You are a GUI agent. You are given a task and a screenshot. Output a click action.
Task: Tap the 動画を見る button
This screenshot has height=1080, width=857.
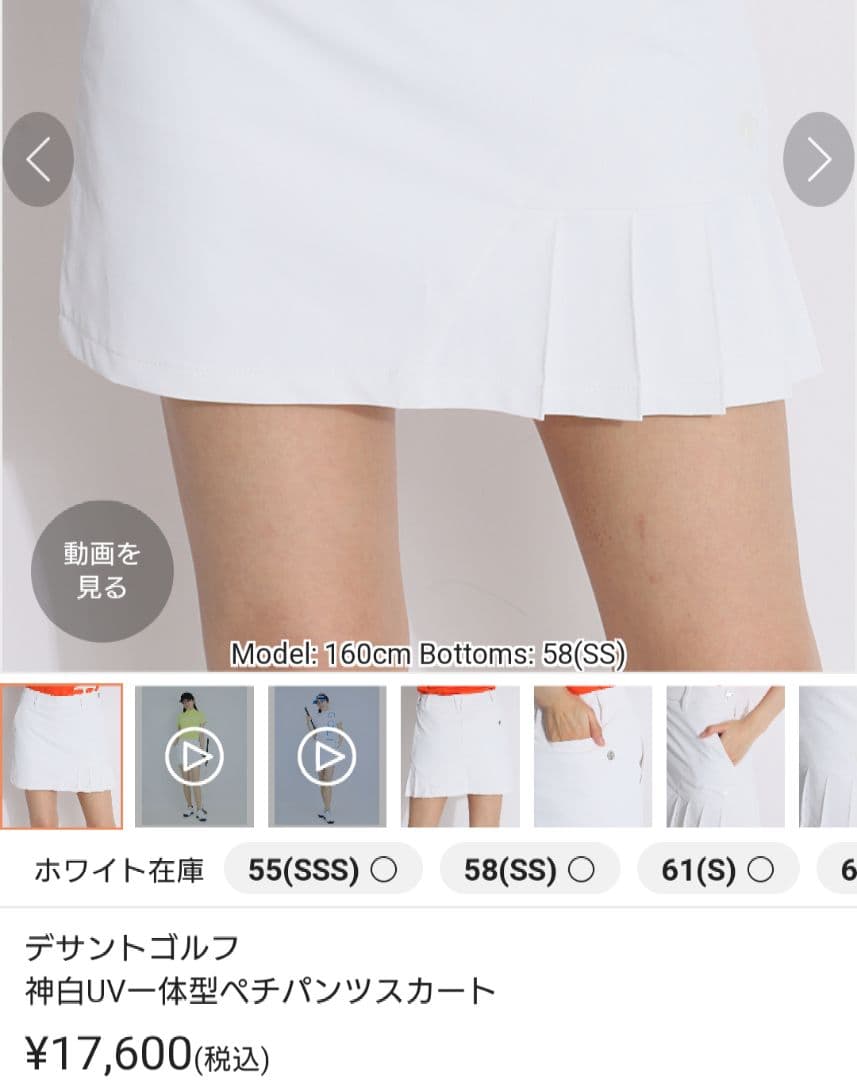pyautogui.click(x=102, y=570)
